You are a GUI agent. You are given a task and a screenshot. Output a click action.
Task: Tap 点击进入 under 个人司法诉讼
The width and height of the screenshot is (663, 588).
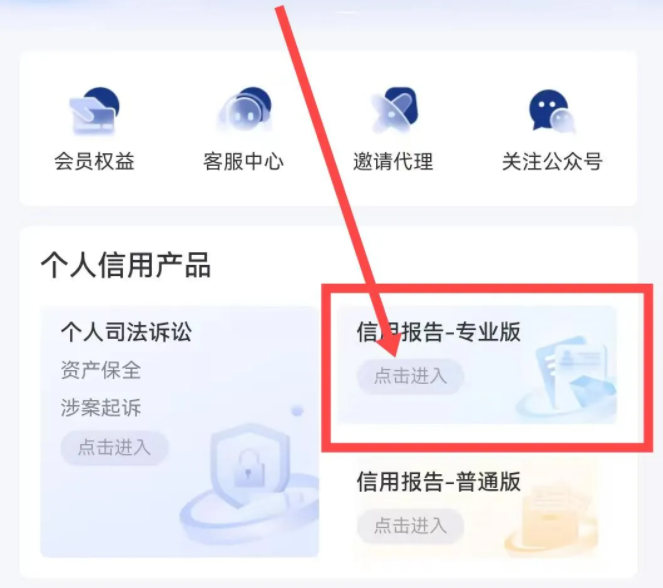tap(114, 448)
